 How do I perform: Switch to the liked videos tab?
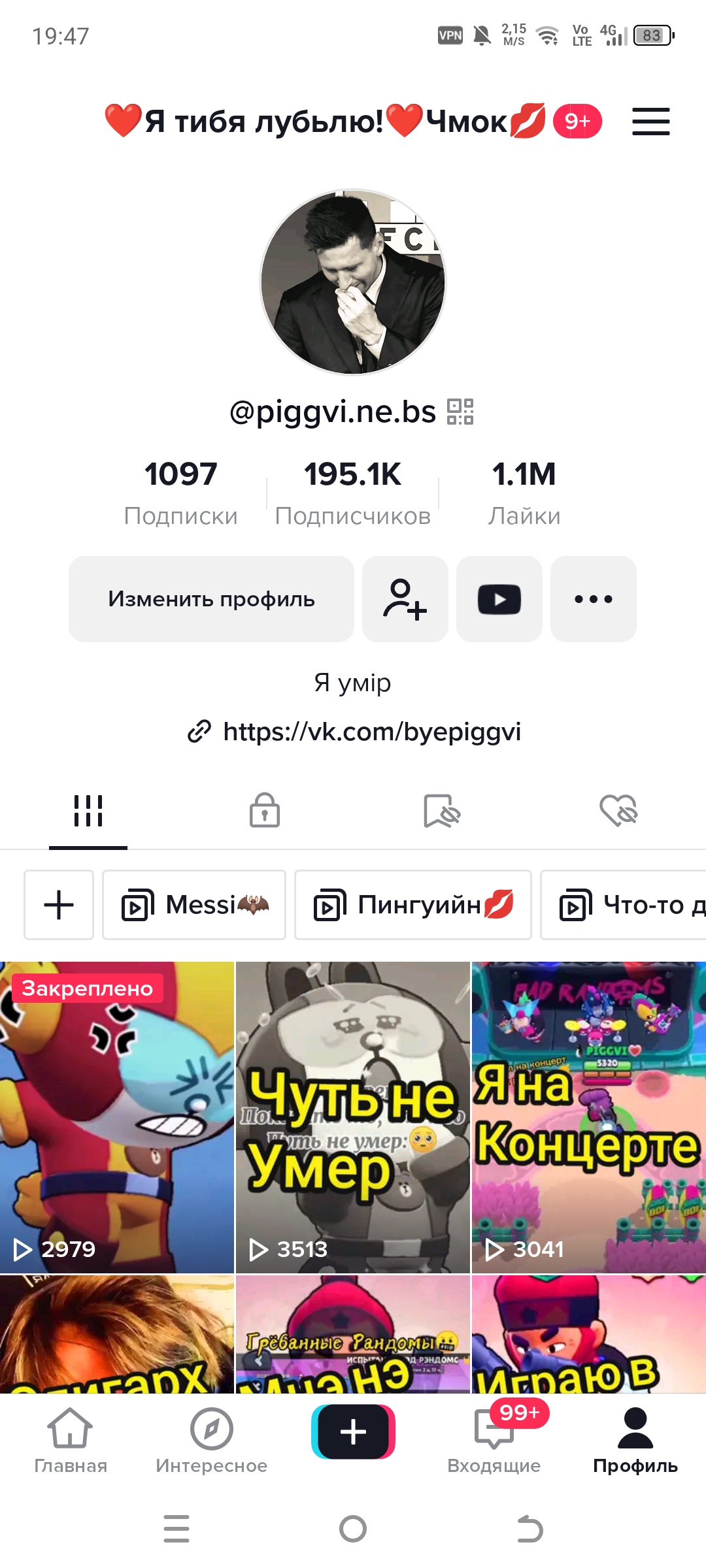(618, 811)
